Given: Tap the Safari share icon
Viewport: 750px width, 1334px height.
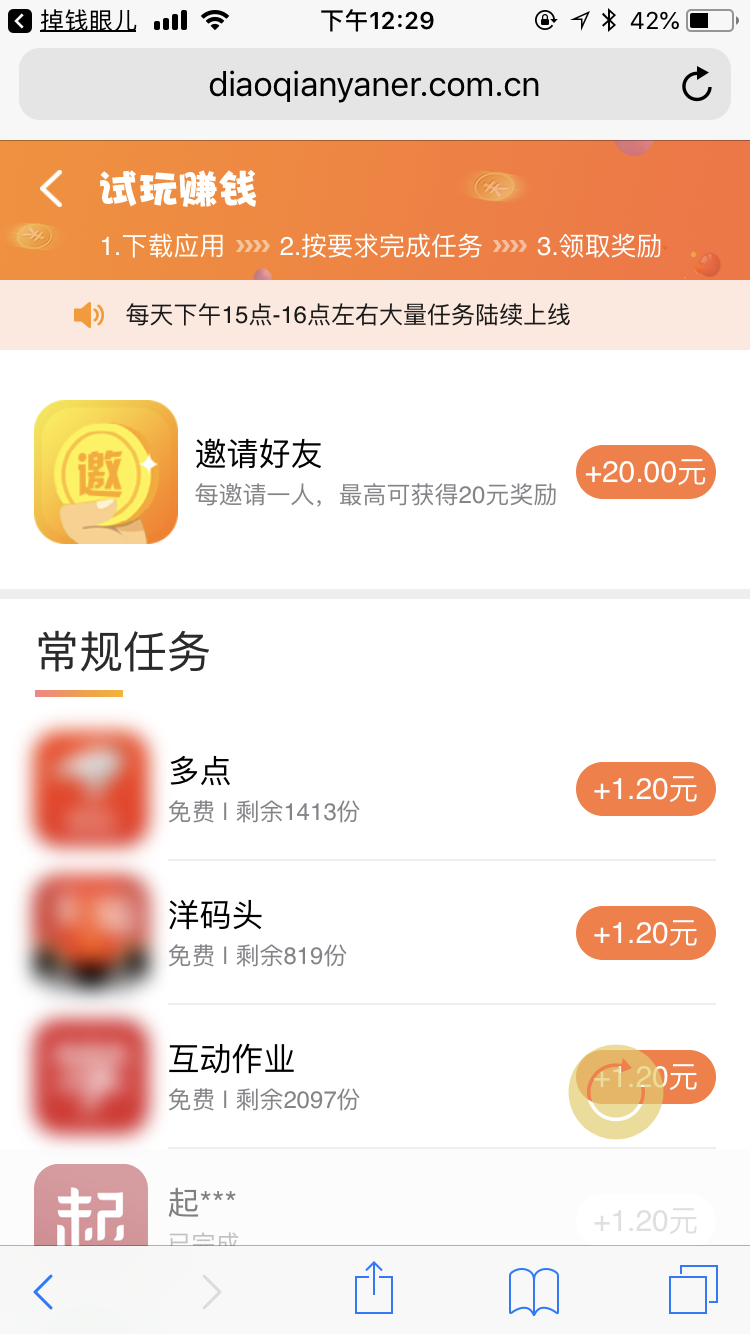Looking at the screenshot, I should click(374, 1291).
